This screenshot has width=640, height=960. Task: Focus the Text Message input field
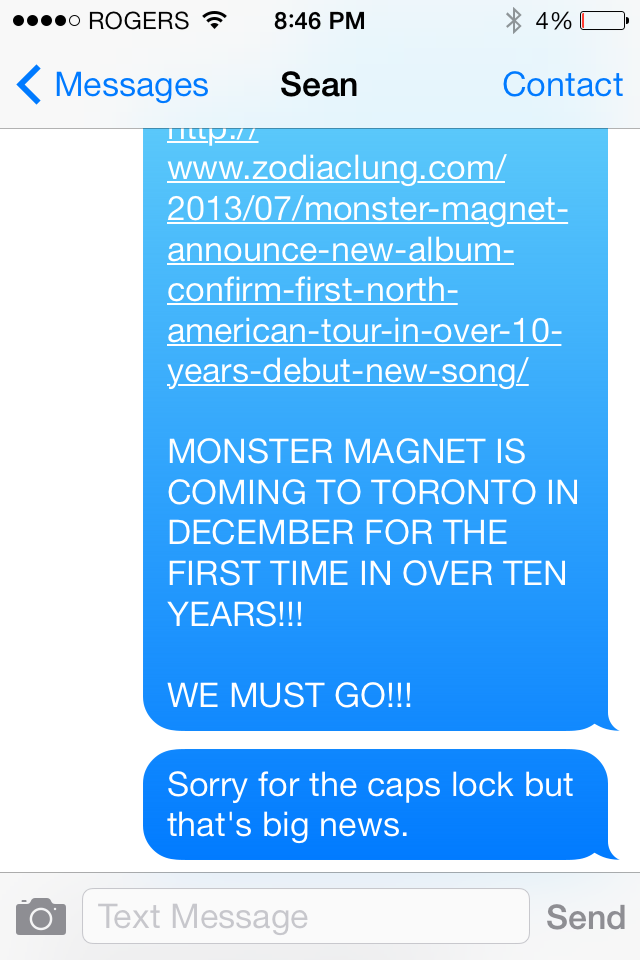pyautogui.click(x=305, y=916)
